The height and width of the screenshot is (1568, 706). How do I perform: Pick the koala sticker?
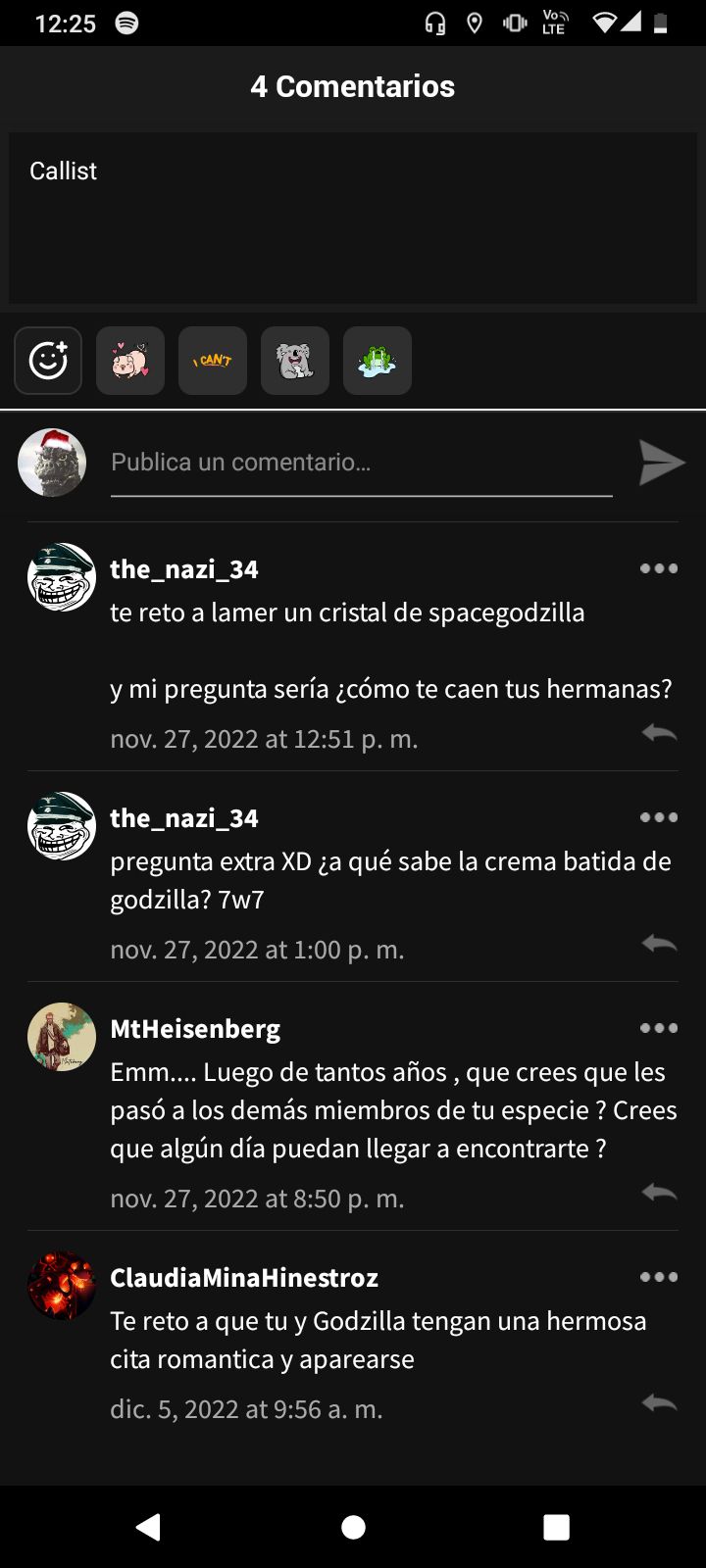[x=295, y=361]
